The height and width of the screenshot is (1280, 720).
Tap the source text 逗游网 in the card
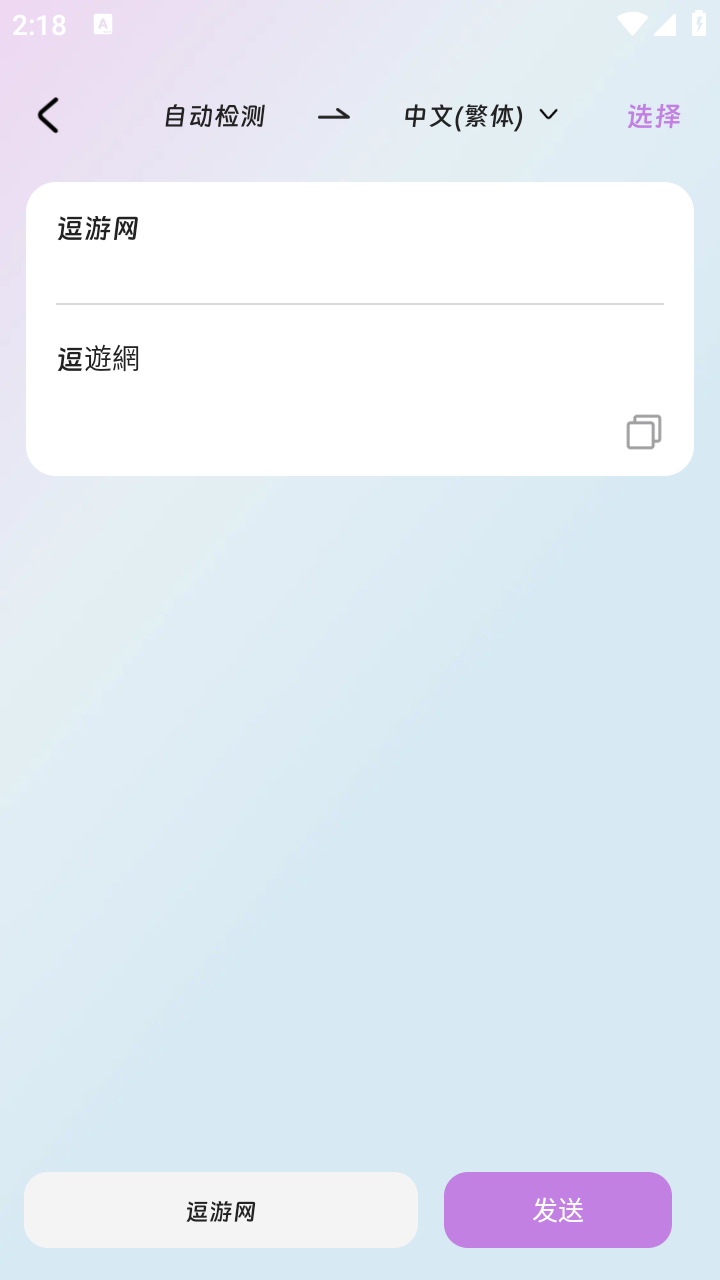[x=97, y=230]
